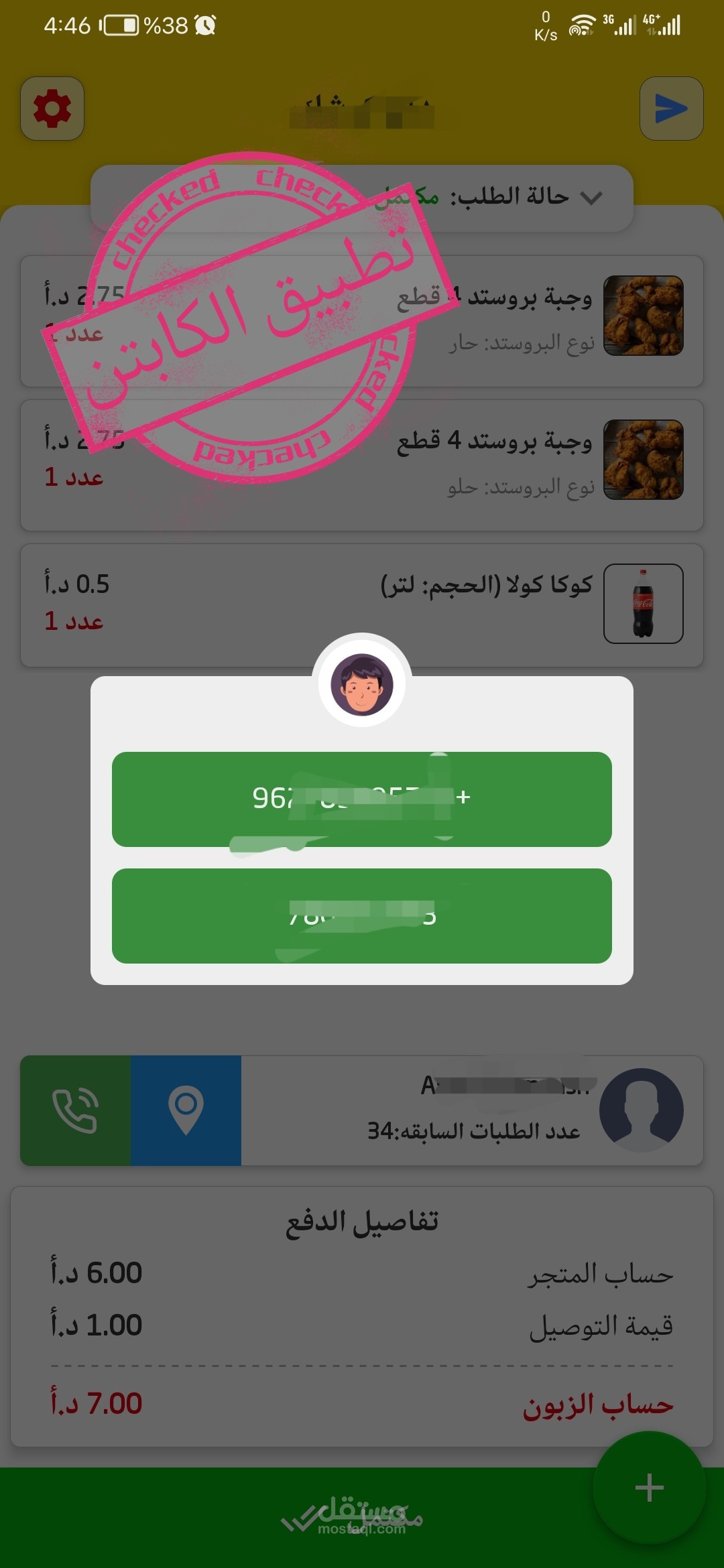Screen dimensions: 724x1568
Task: Open customer location with map pin
Action: click(x=186, y=1110)
